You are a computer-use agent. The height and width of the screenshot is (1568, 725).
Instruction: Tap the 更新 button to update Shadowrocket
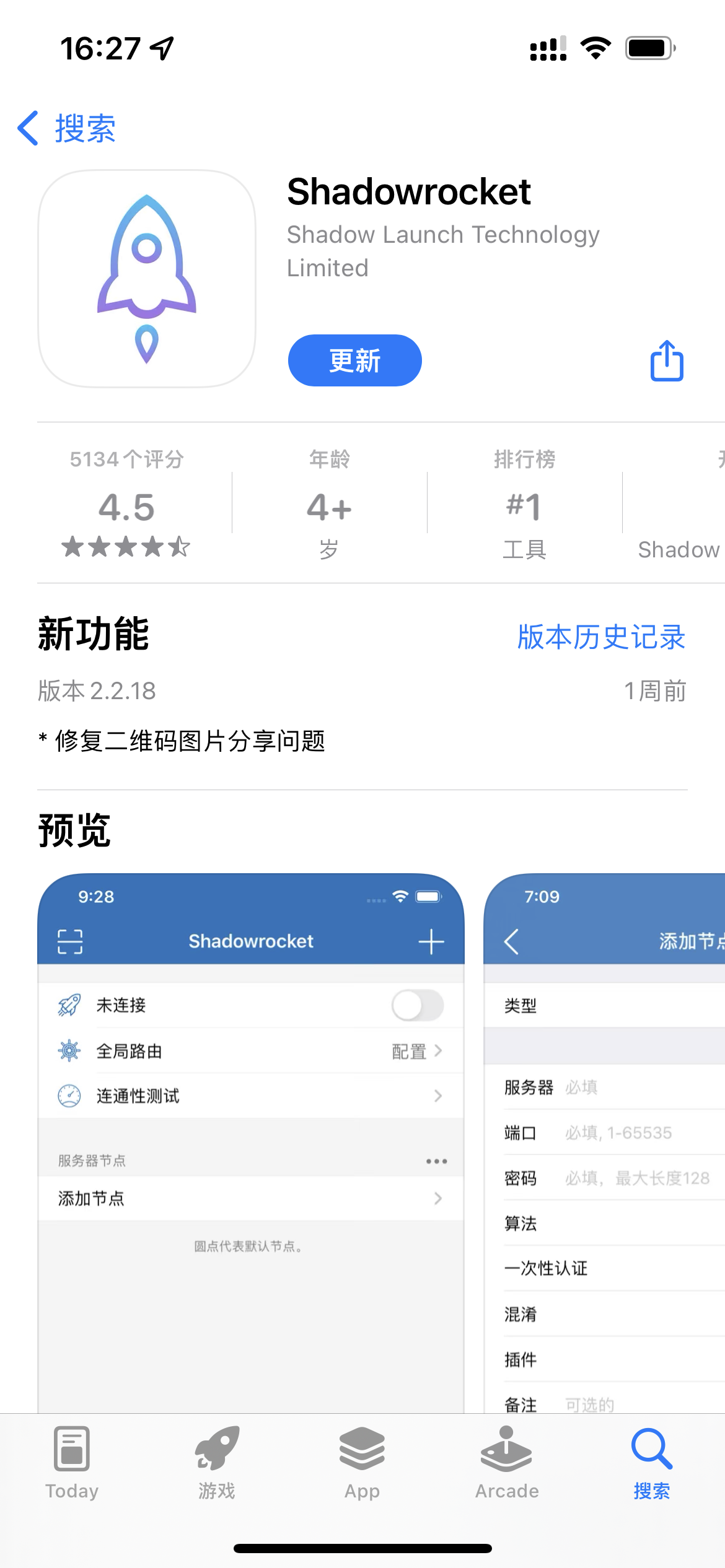[x=354, y=360]
